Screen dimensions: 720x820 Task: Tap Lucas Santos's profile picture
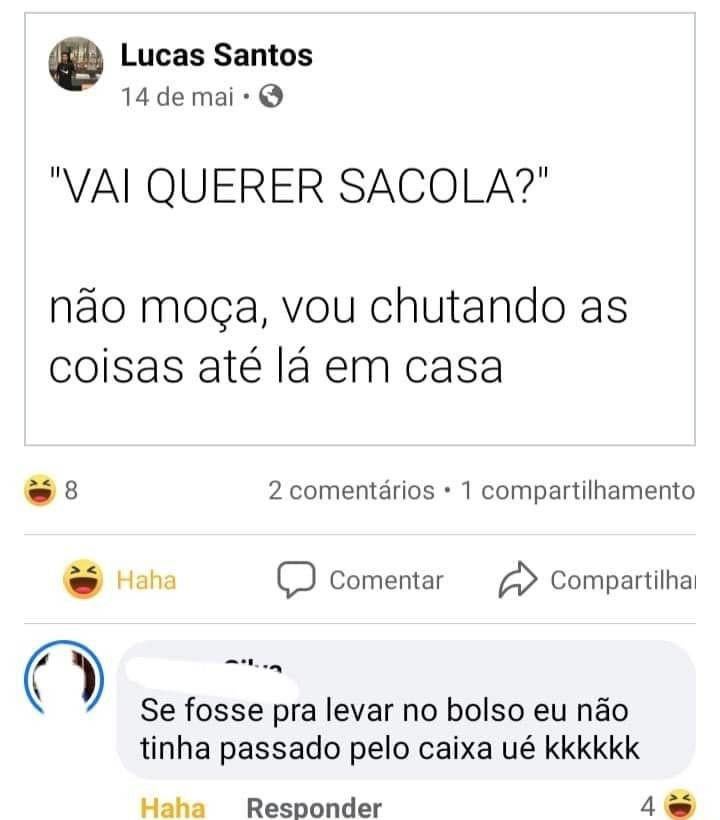pos(76,64)
